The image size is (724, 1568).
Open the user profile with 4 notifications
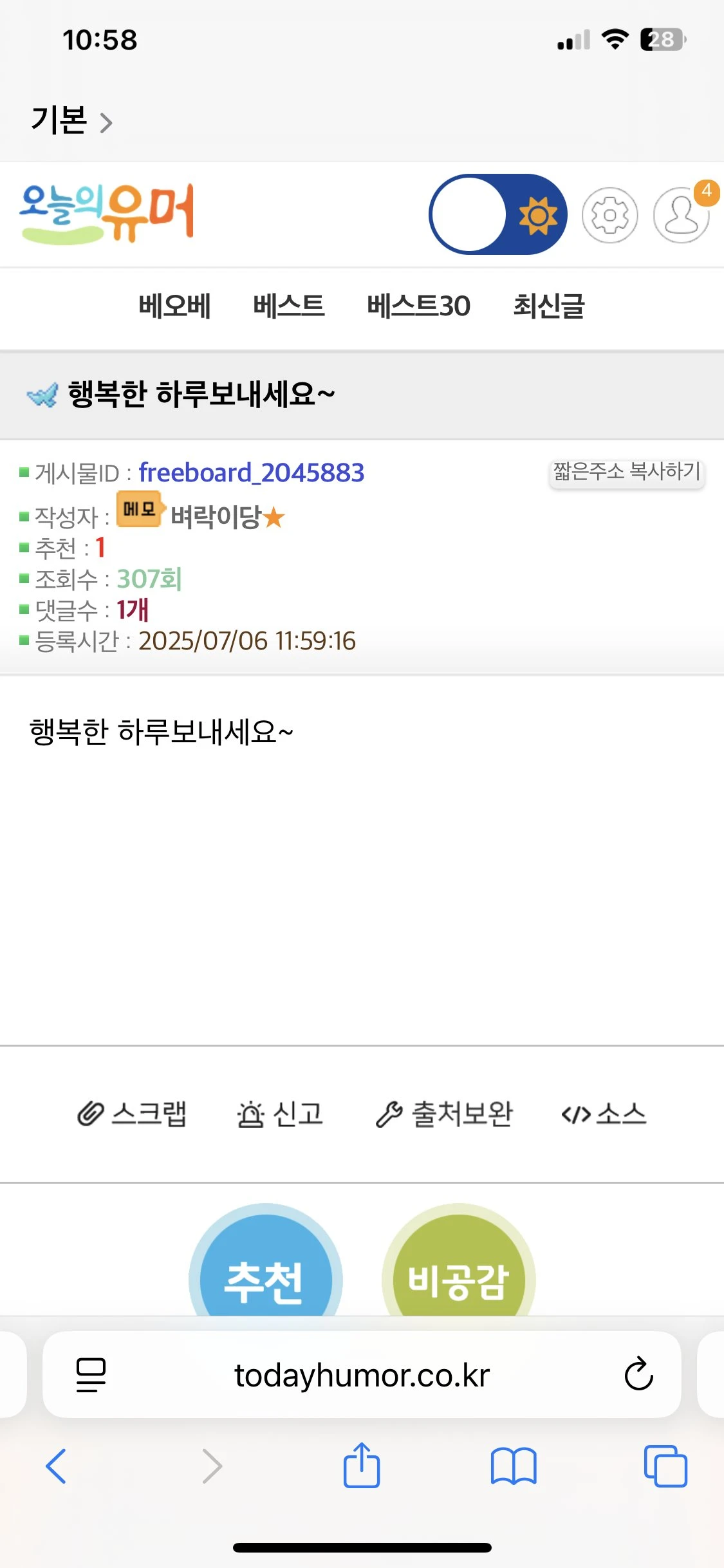click(x=682, y=215)
